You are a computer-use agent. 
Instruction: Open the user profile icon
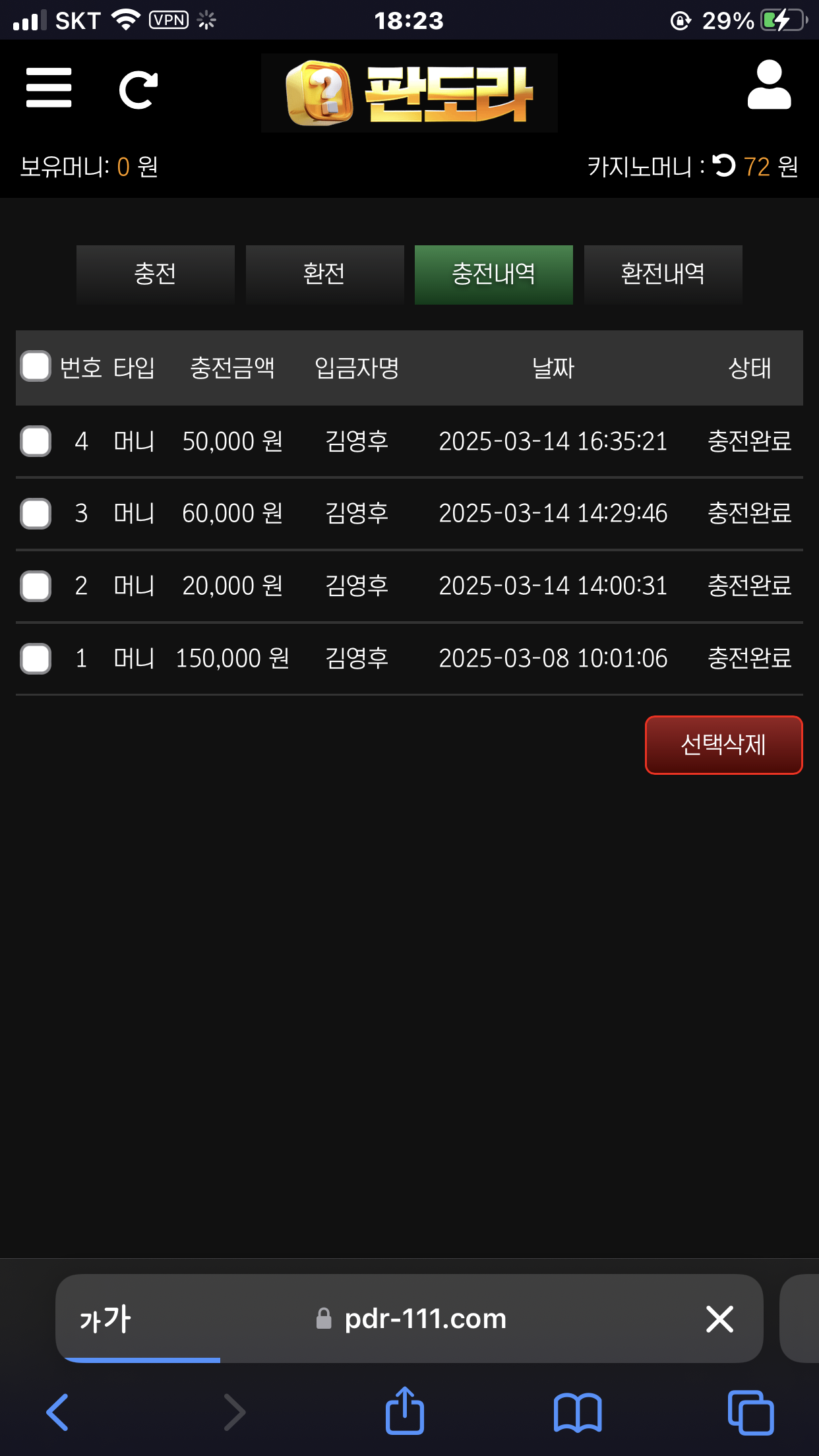tap(769, 86)
